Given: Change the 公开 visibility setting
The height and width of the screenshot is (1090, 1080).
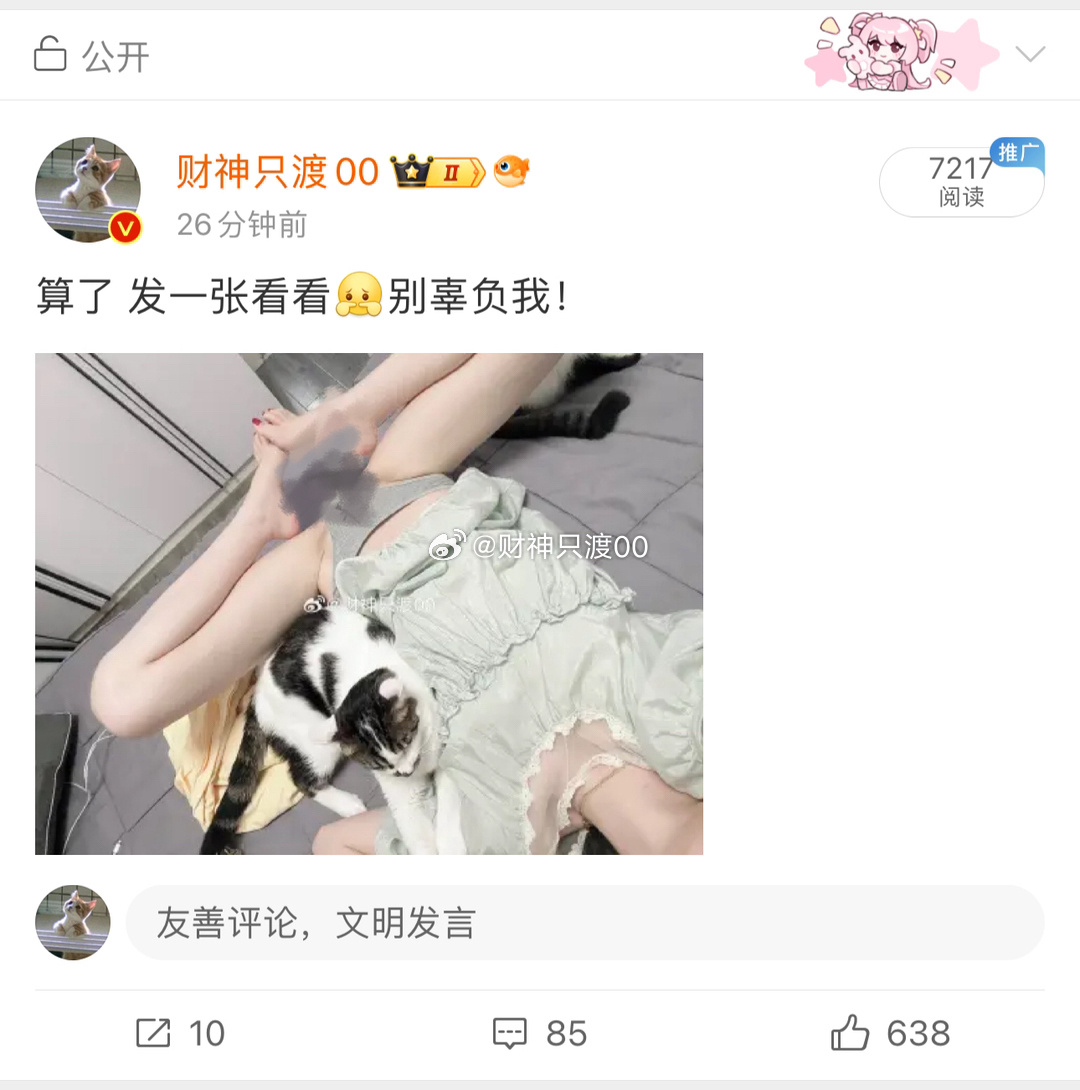Looking at the screenshot, I should 92,56.
